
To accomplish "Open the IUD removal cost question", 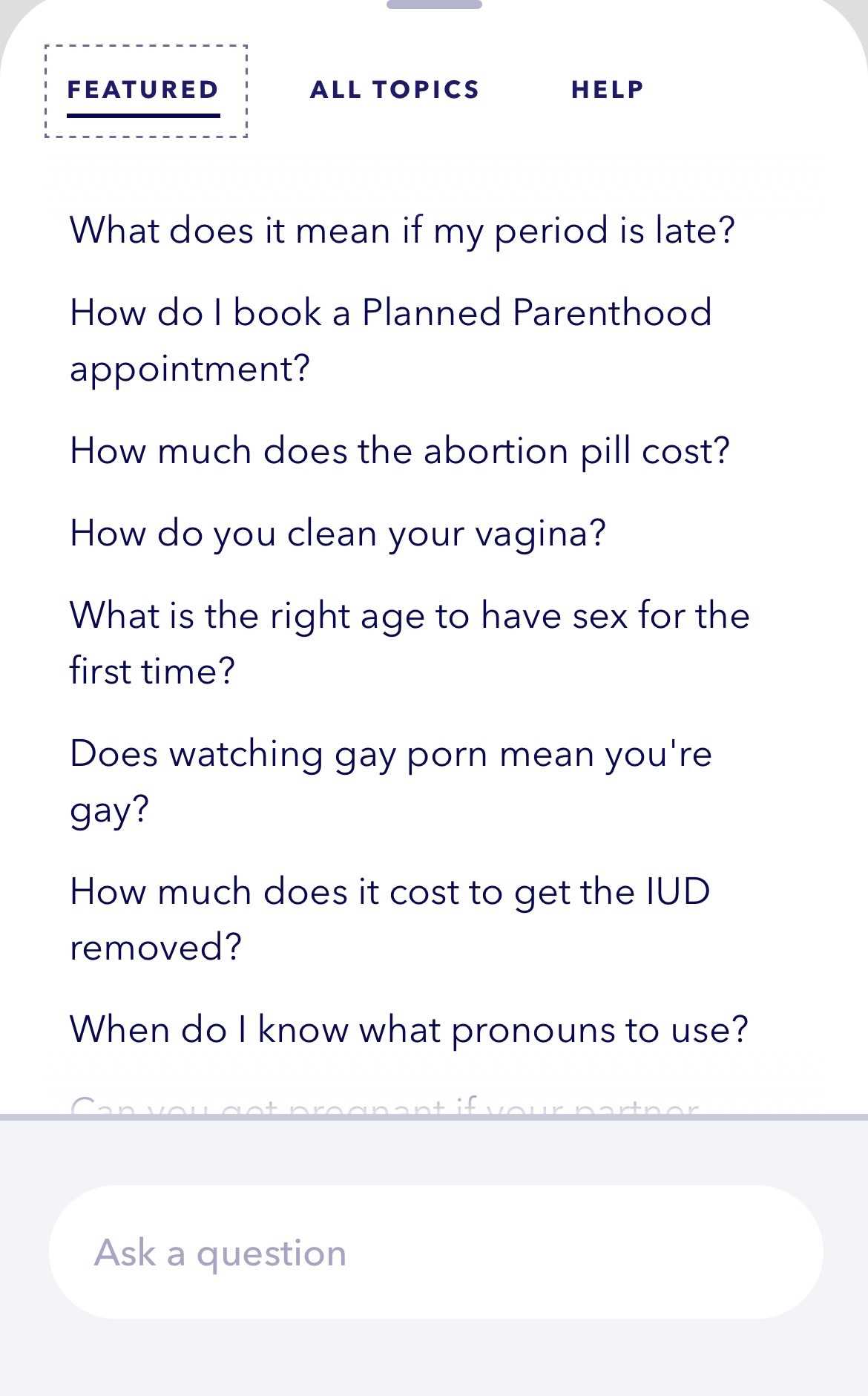I will (390, 919).
